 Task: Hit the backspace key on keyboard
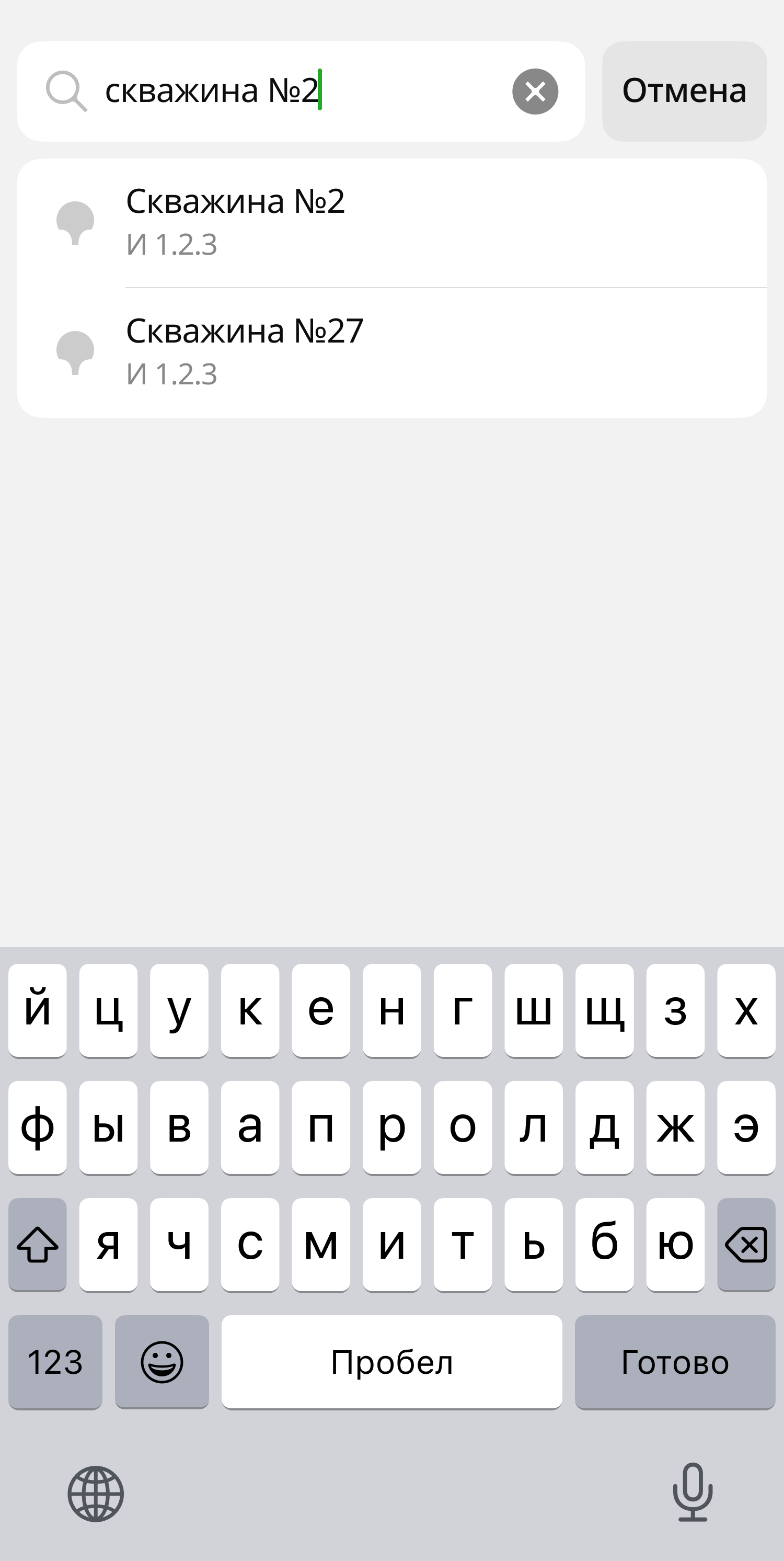point(746,1245)
